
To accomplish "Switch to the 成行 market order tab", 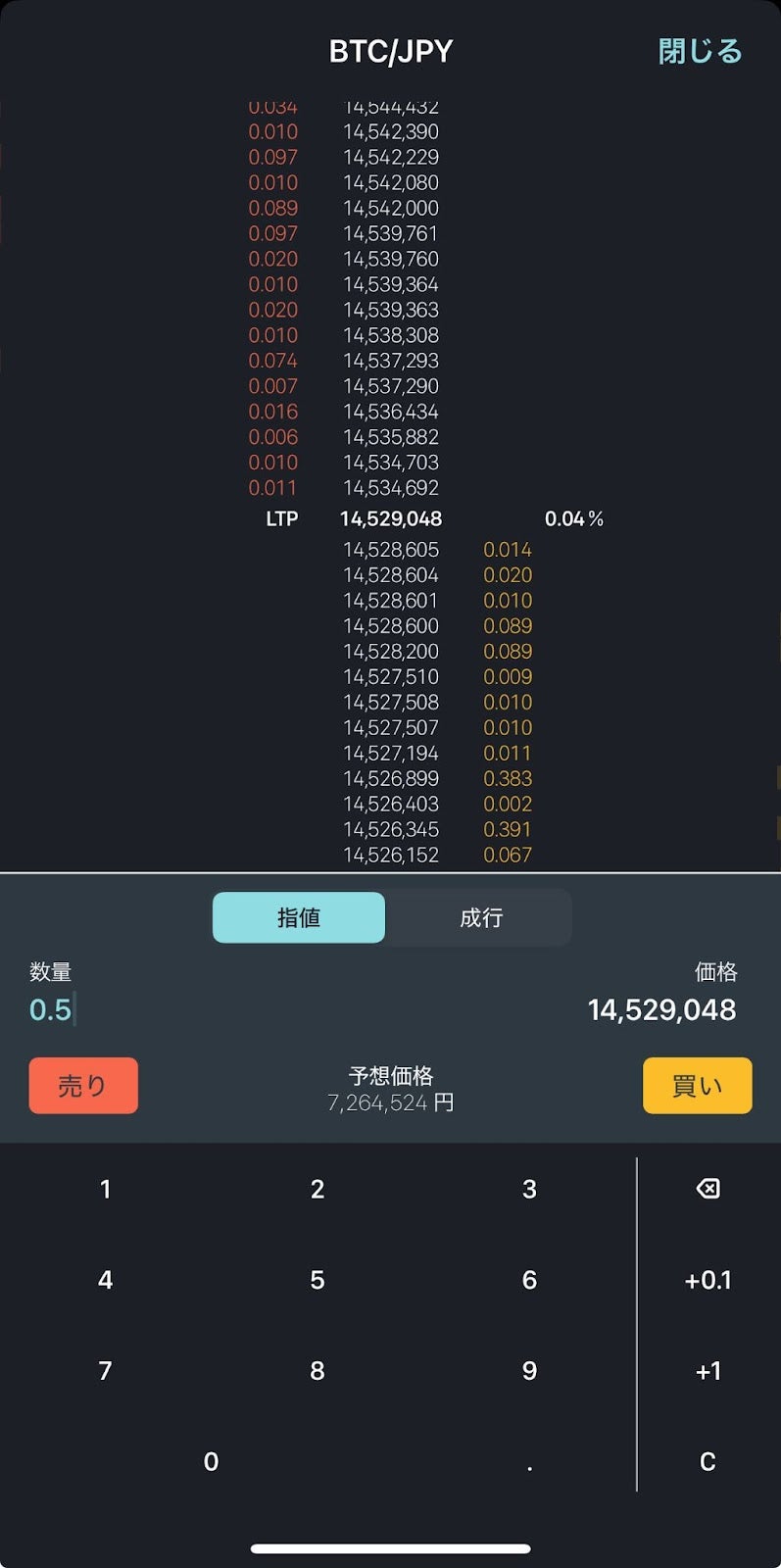I will coord(480,917).
